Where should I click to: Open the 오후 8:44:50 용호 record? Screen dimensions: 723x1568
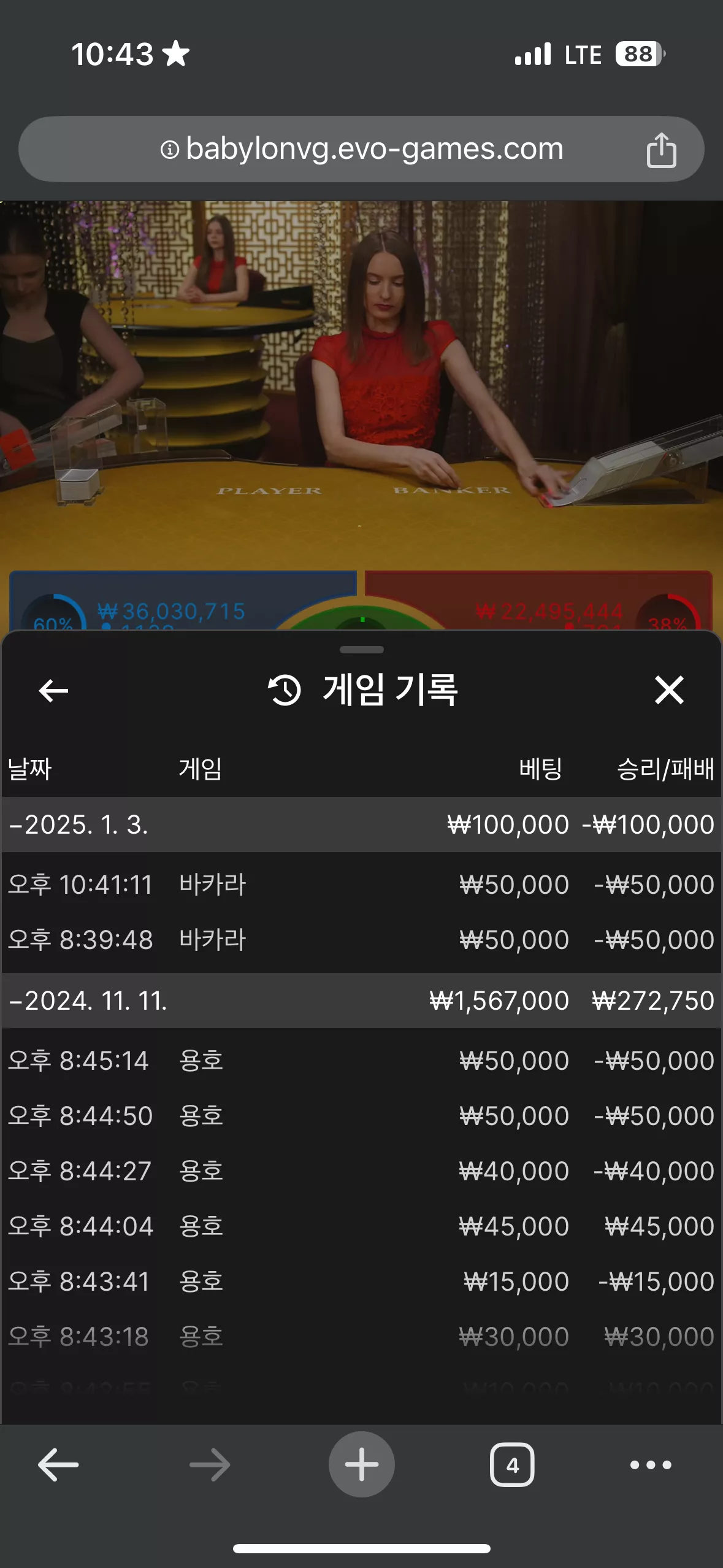click(x=361, y=1116)
